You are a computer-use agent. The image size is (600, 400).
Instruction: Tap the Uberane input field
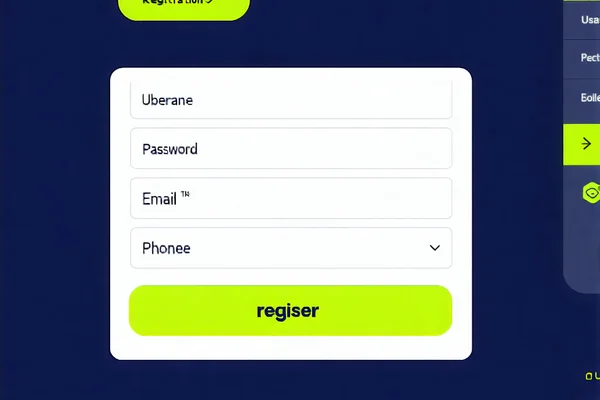pos(290,100)
